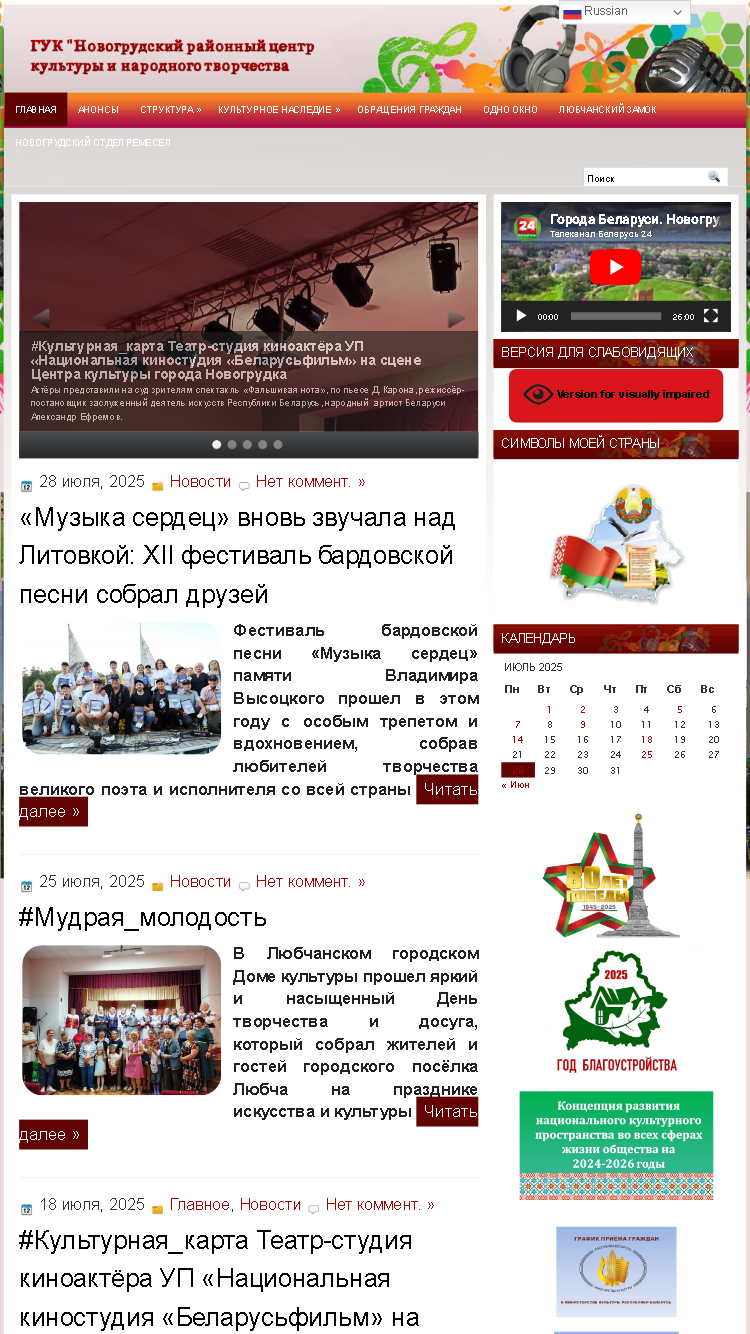The image size is (750, 1334).
Task: Open the #Мудрая_молодость article title
Action: (x=143, y=917)
